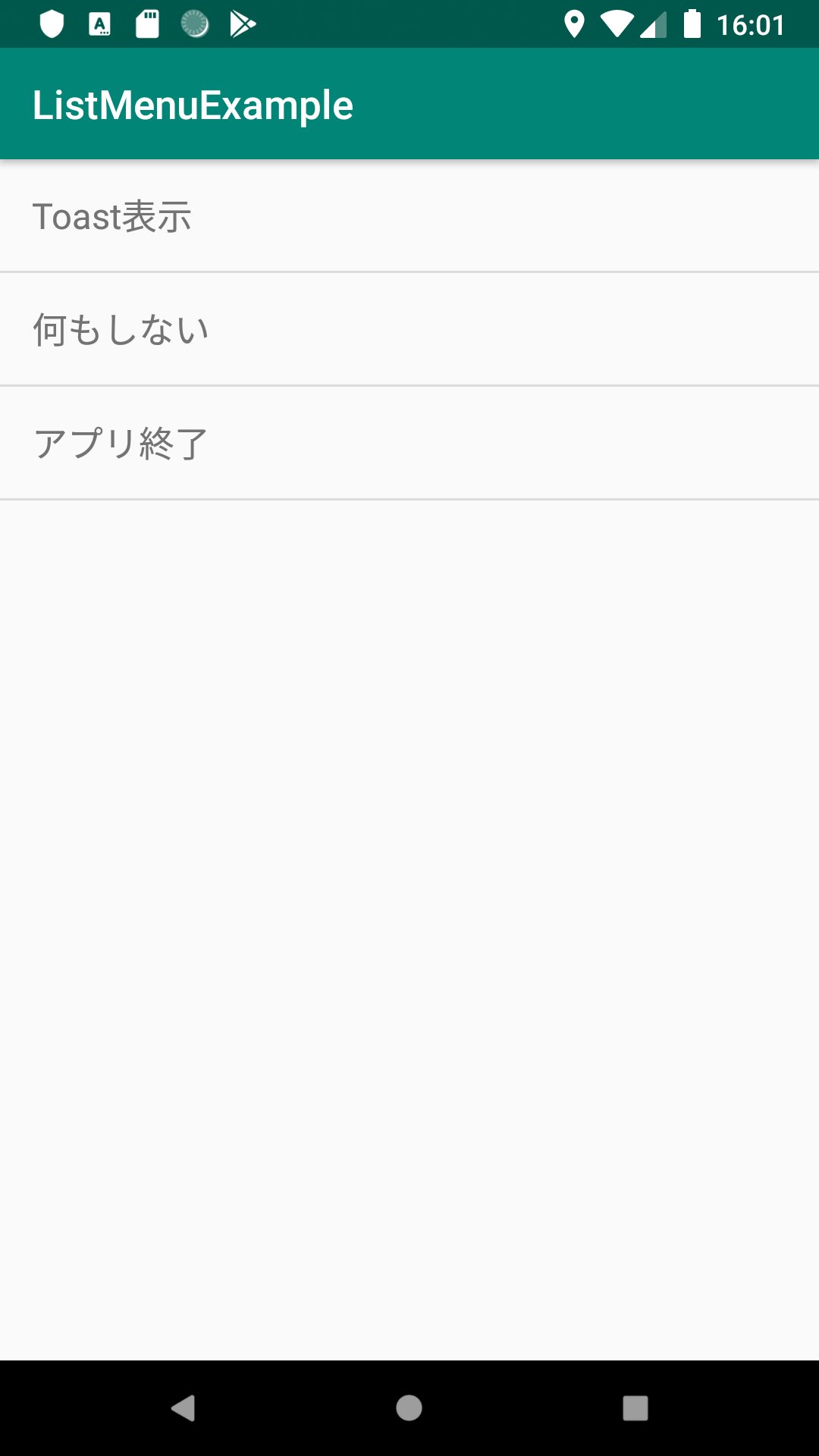Select the Toast表示 list item

click(x=409, y=216)
